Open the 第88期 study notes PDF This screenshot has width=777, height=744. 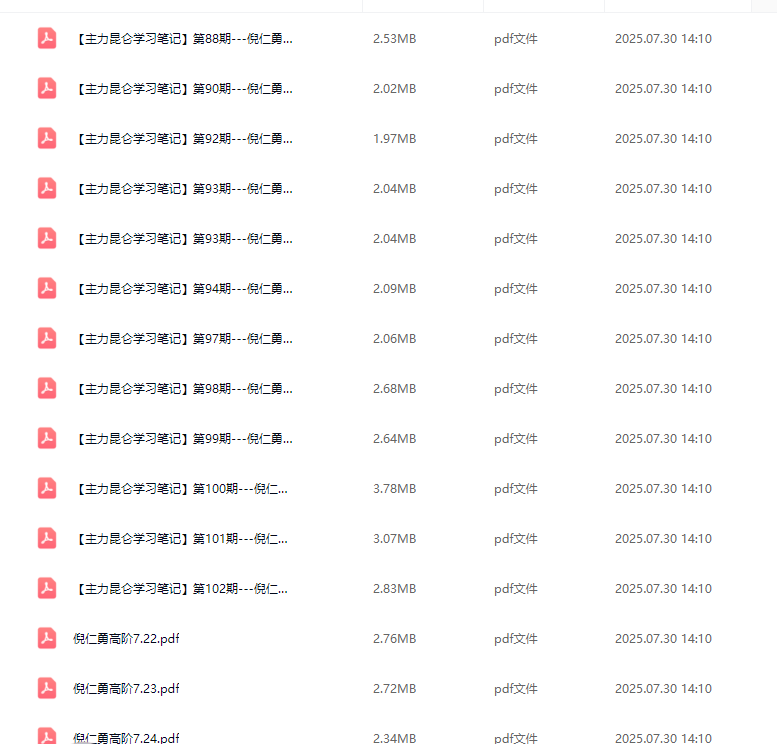pos(183,39)
